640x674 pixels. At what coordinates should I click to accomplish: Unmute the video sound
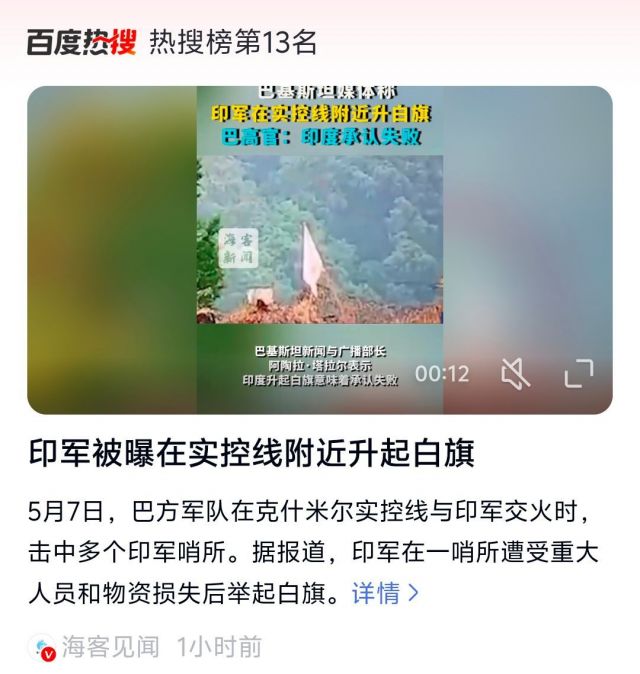point(515,374)
